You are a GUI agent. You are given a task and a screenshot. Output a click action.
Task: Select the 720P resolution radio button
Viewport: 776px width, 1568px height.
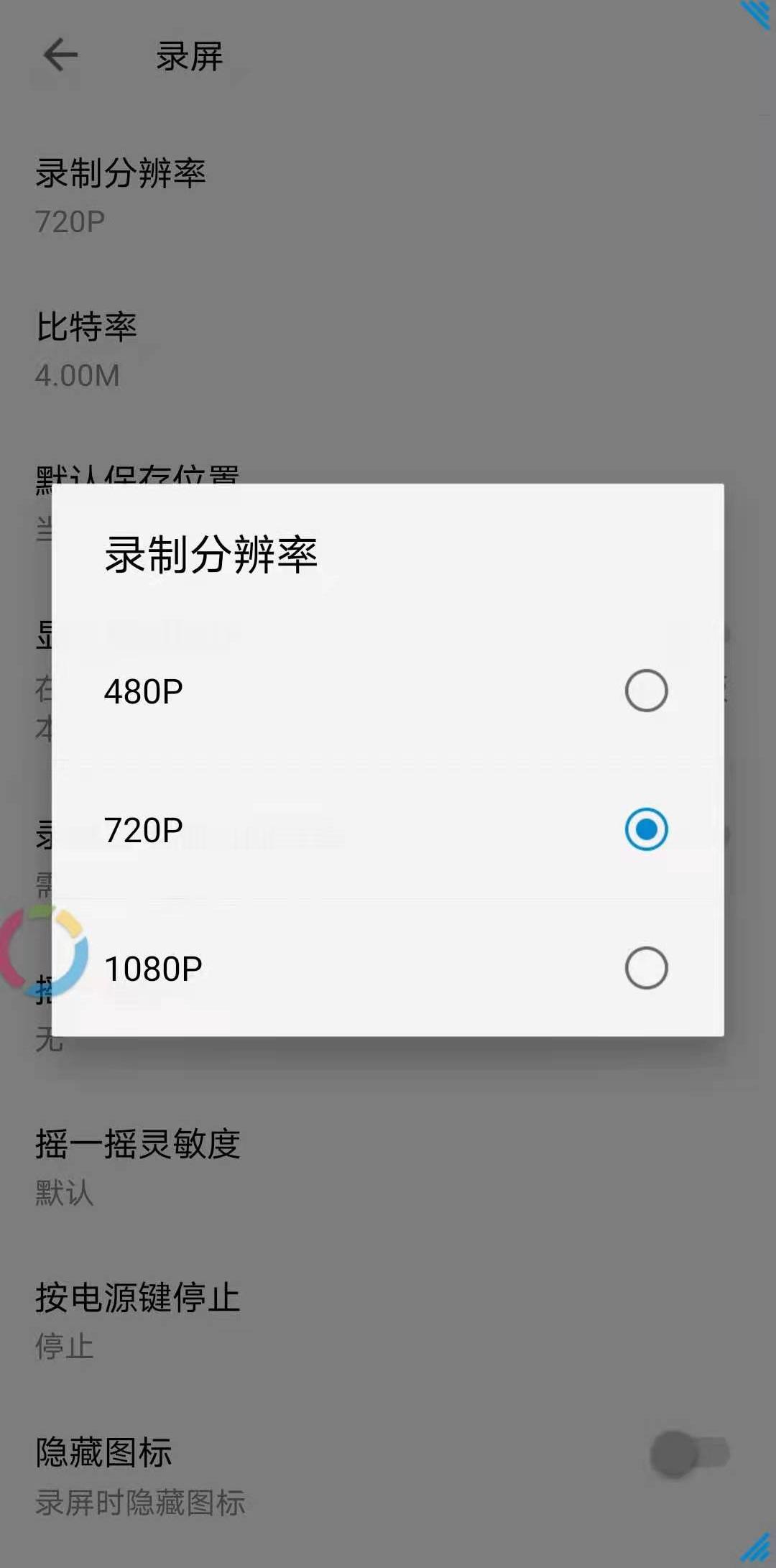tap(646, 828)
